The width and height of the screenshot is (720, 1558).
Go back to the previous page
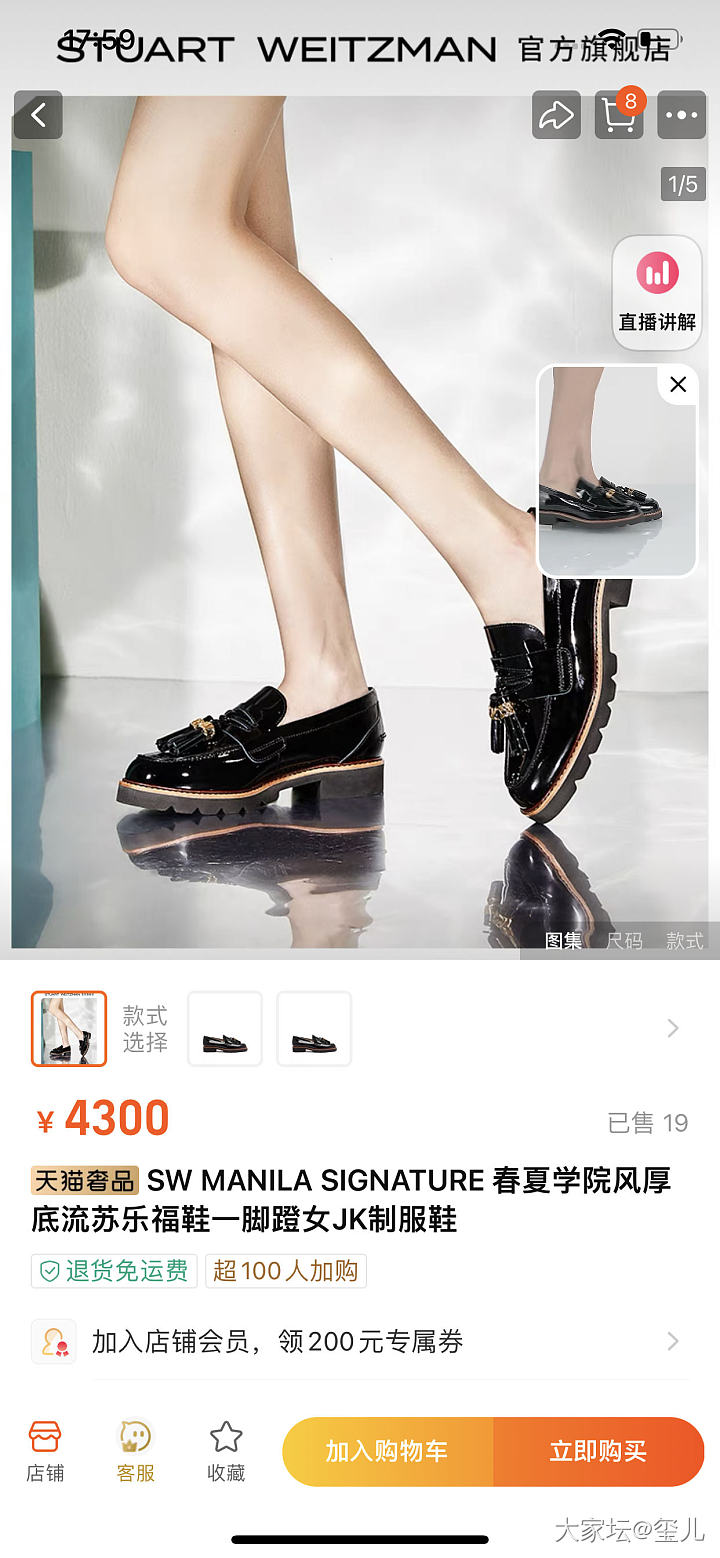(38, 115)
